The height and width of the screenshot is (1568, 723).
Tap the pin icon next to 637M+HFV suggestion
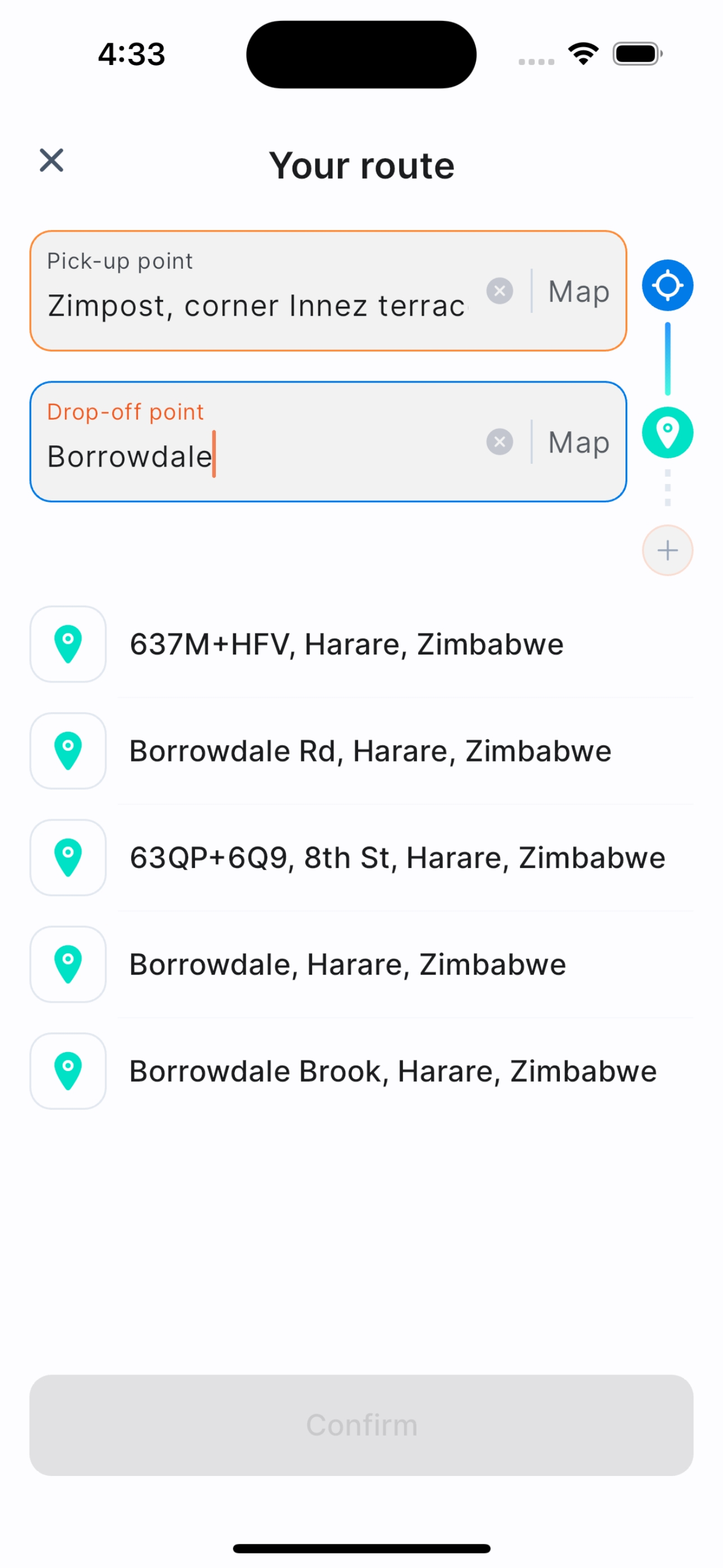point(68,644)
